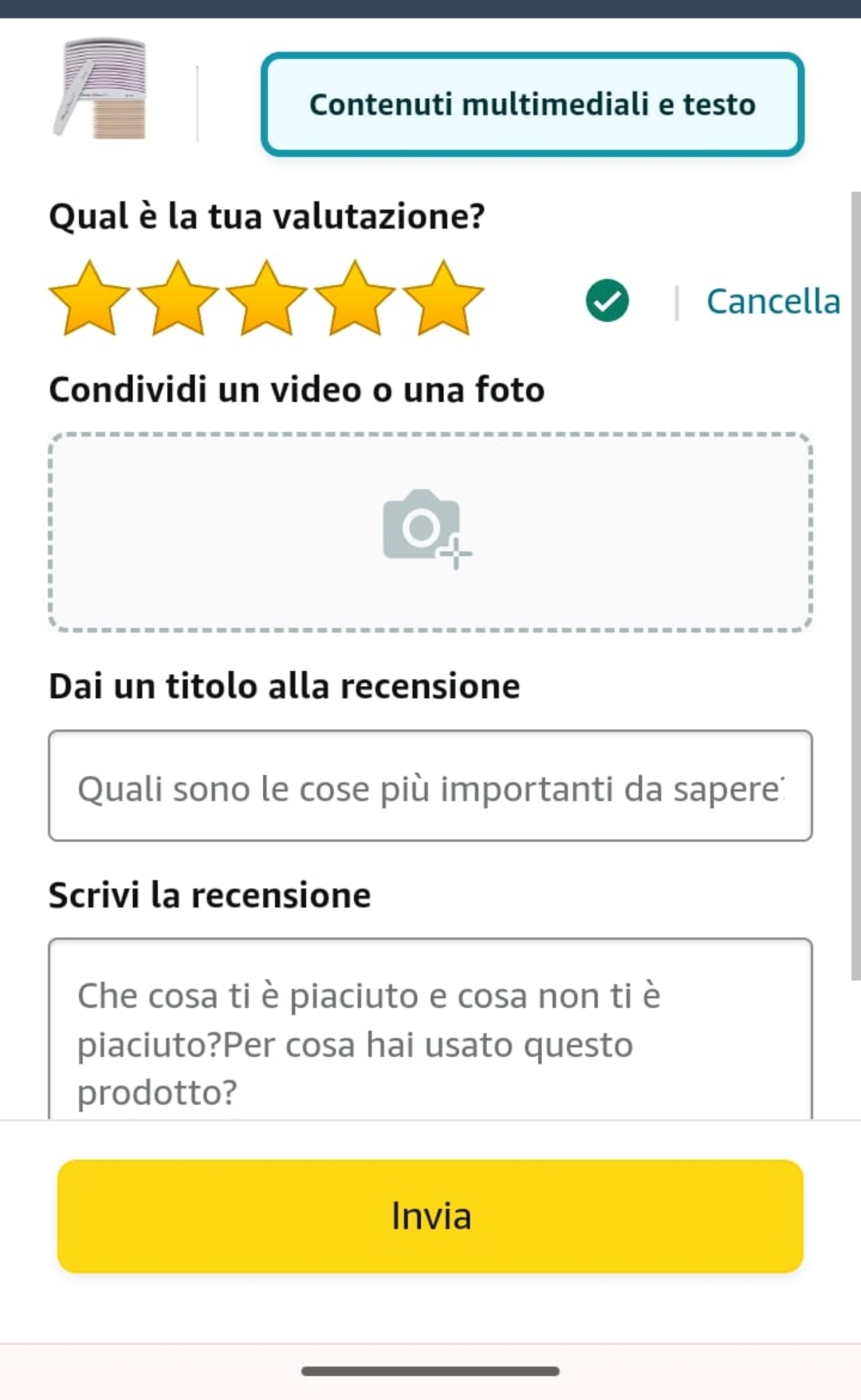
Task: Set rating to four stars
Action: pos(355,299)
